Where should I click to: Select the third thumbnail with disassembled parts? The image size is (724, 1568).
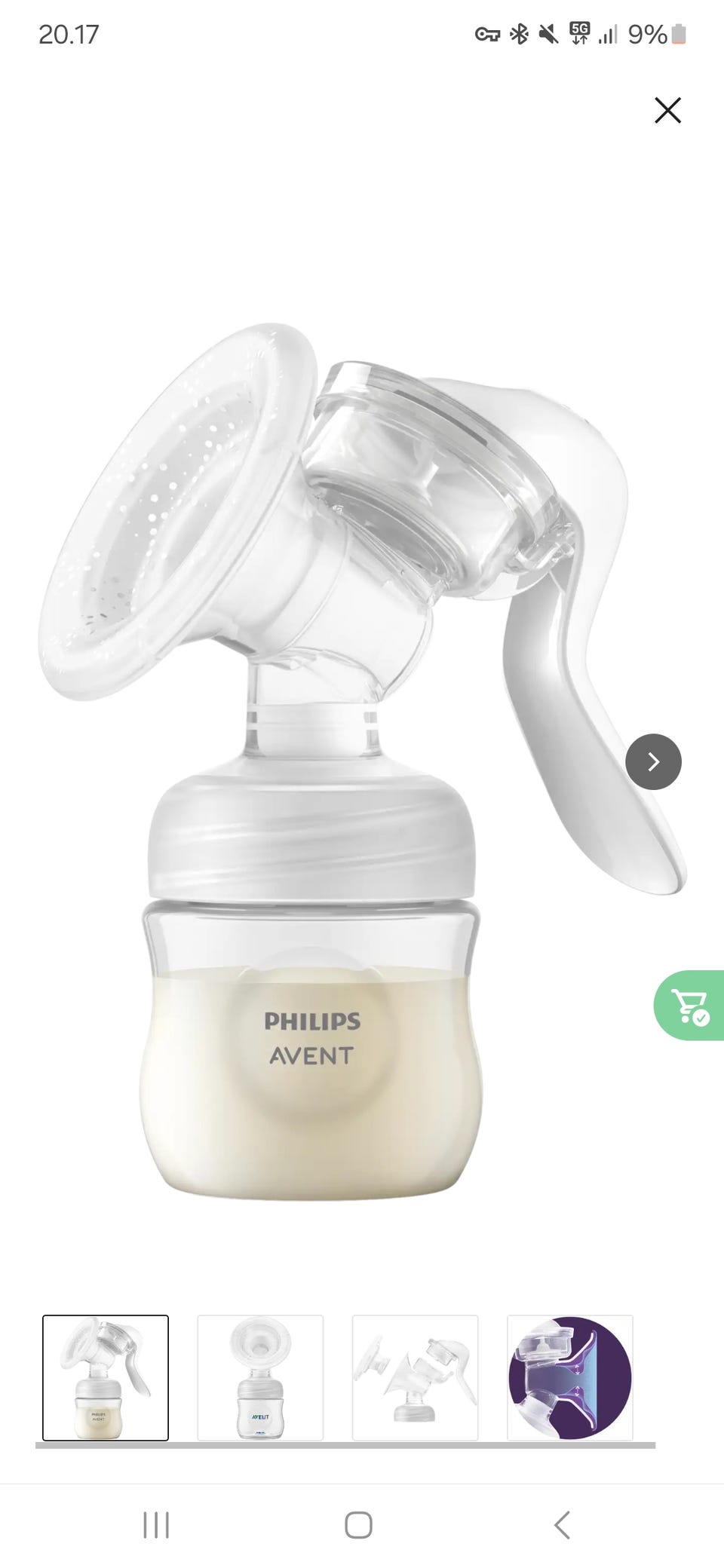(415, 1377)
